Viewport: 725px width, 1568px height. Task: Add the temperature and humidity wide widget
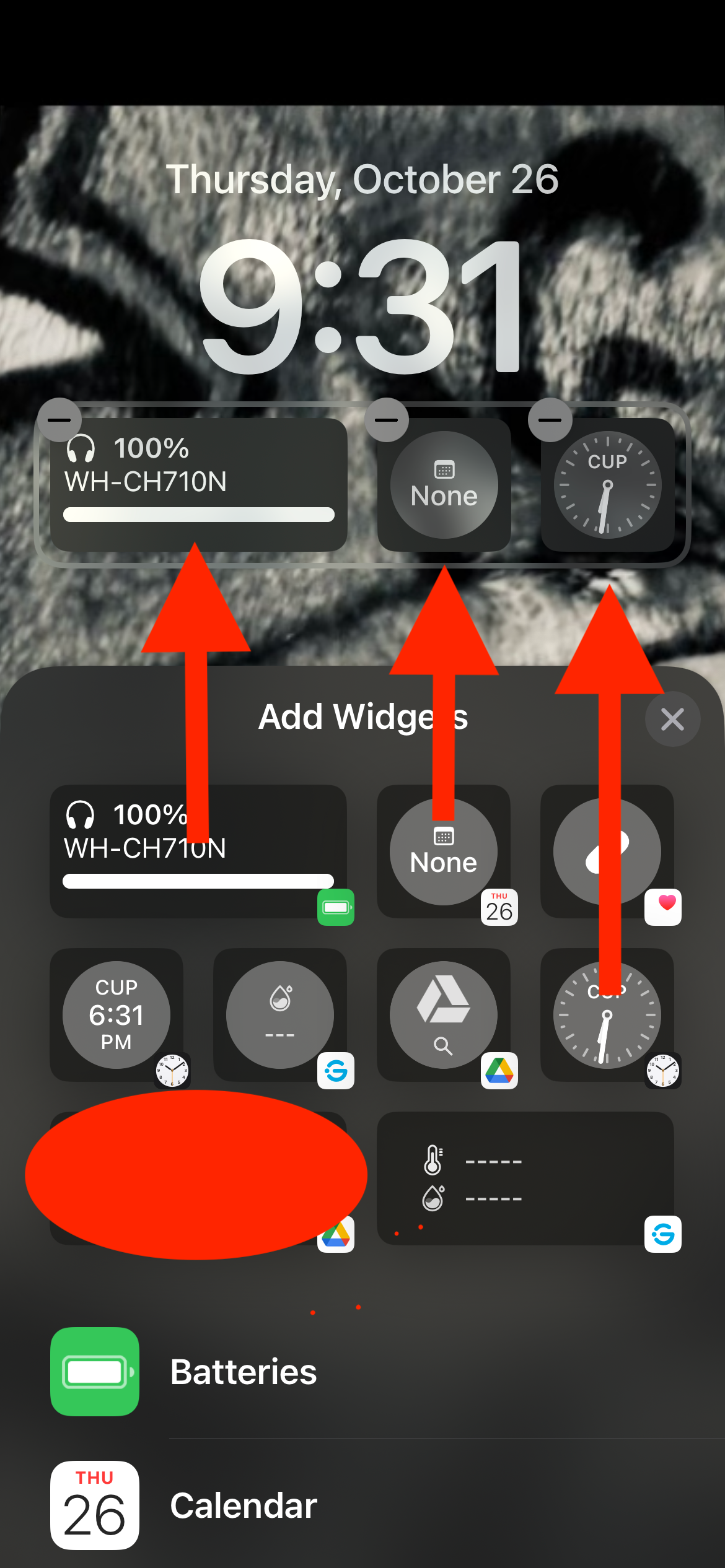pyautogui.click(x=525, y=1178)
